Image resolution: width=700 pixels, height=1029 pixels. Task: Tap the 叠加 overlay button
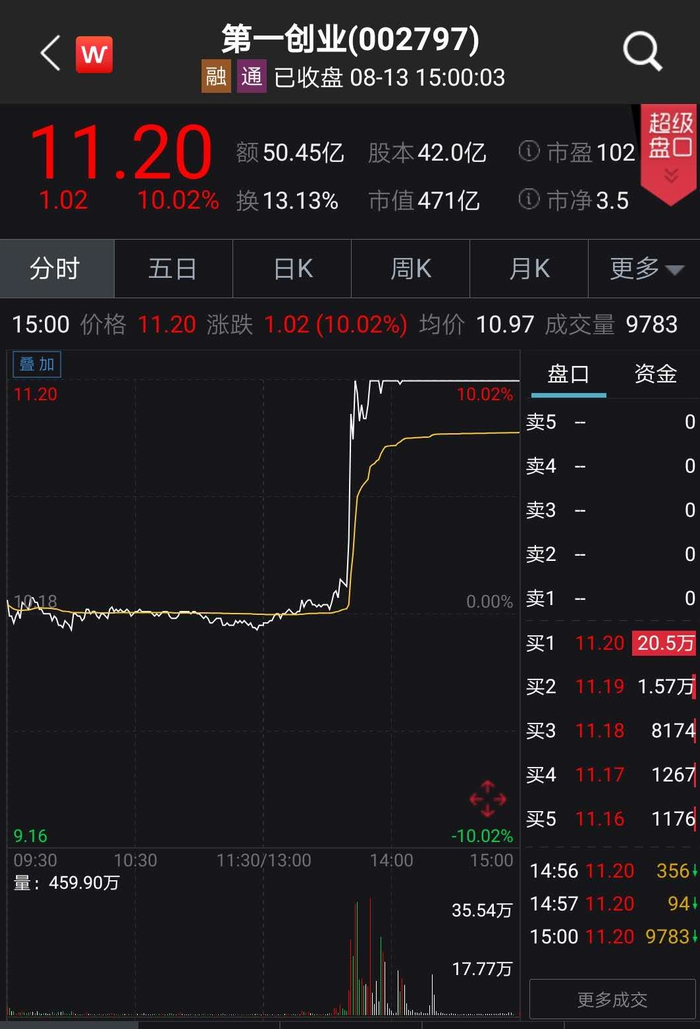(x=37, y=365)
